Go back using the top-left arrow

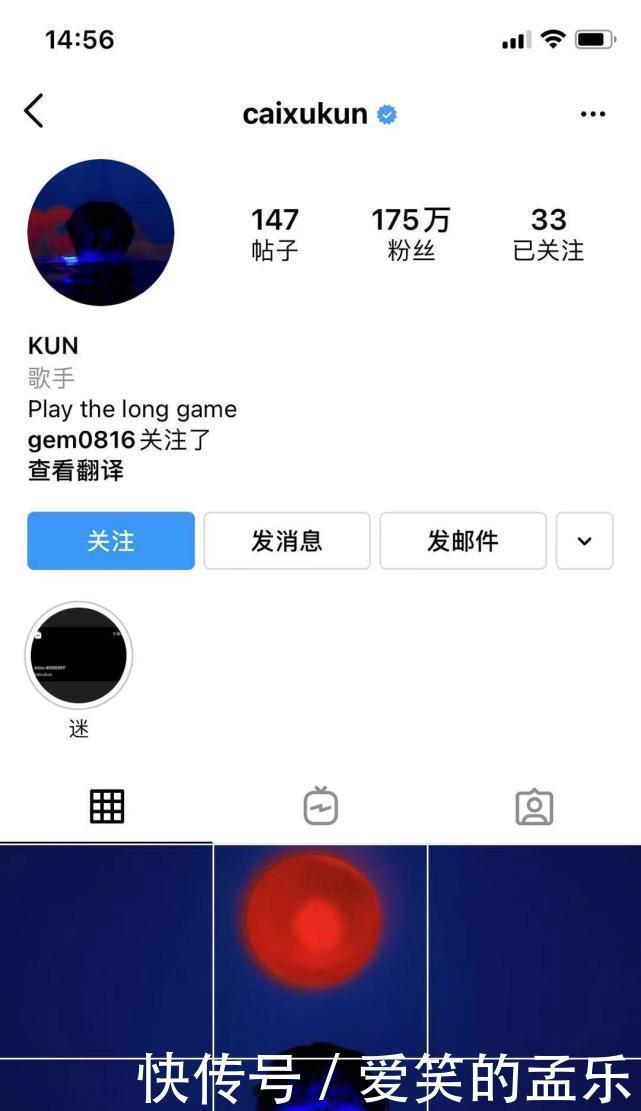[34, 111]
